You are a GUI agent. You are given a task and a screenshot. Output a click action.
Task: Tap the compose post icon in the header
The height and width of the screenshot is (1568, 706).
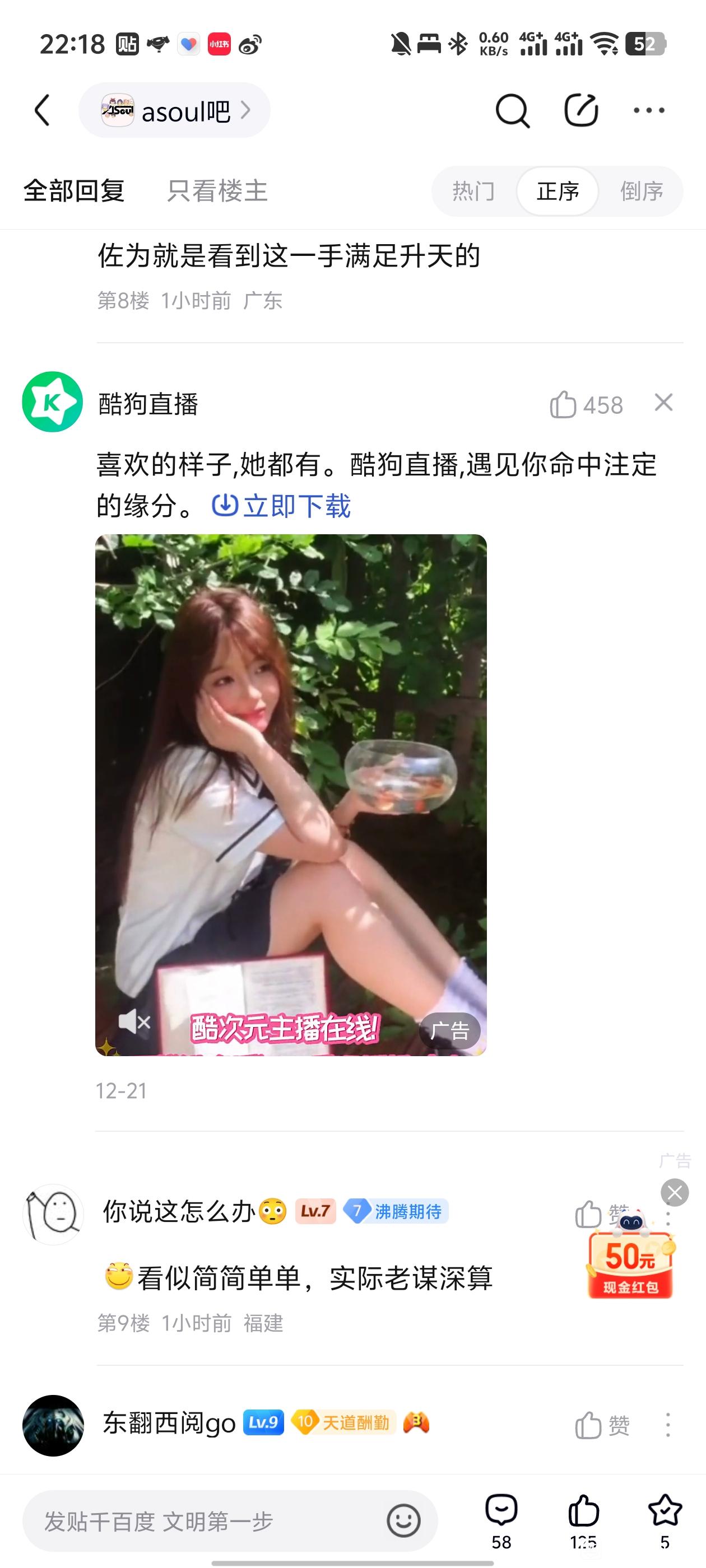[580, 111]
